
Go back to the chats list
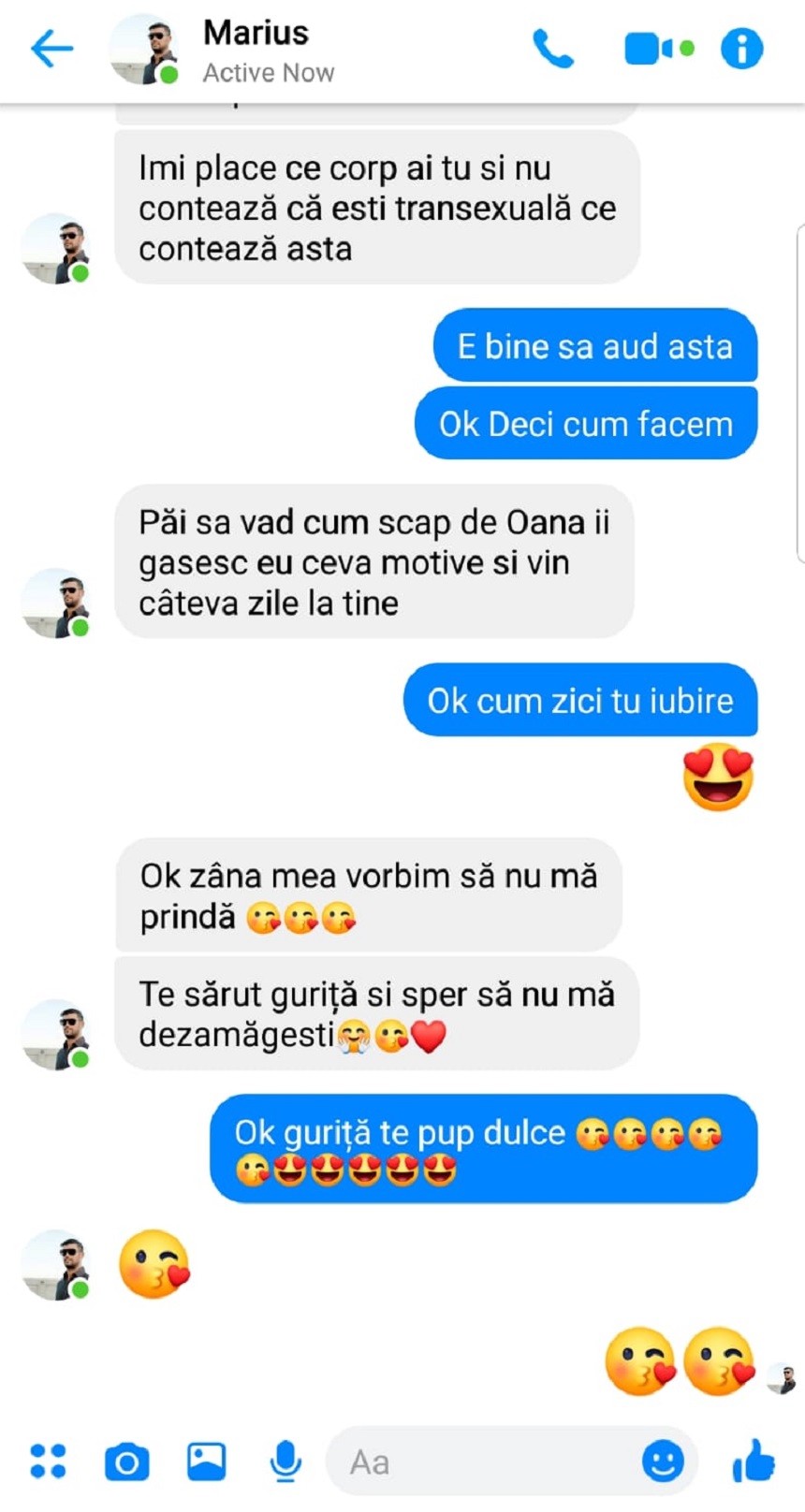(x=51, y=49)
